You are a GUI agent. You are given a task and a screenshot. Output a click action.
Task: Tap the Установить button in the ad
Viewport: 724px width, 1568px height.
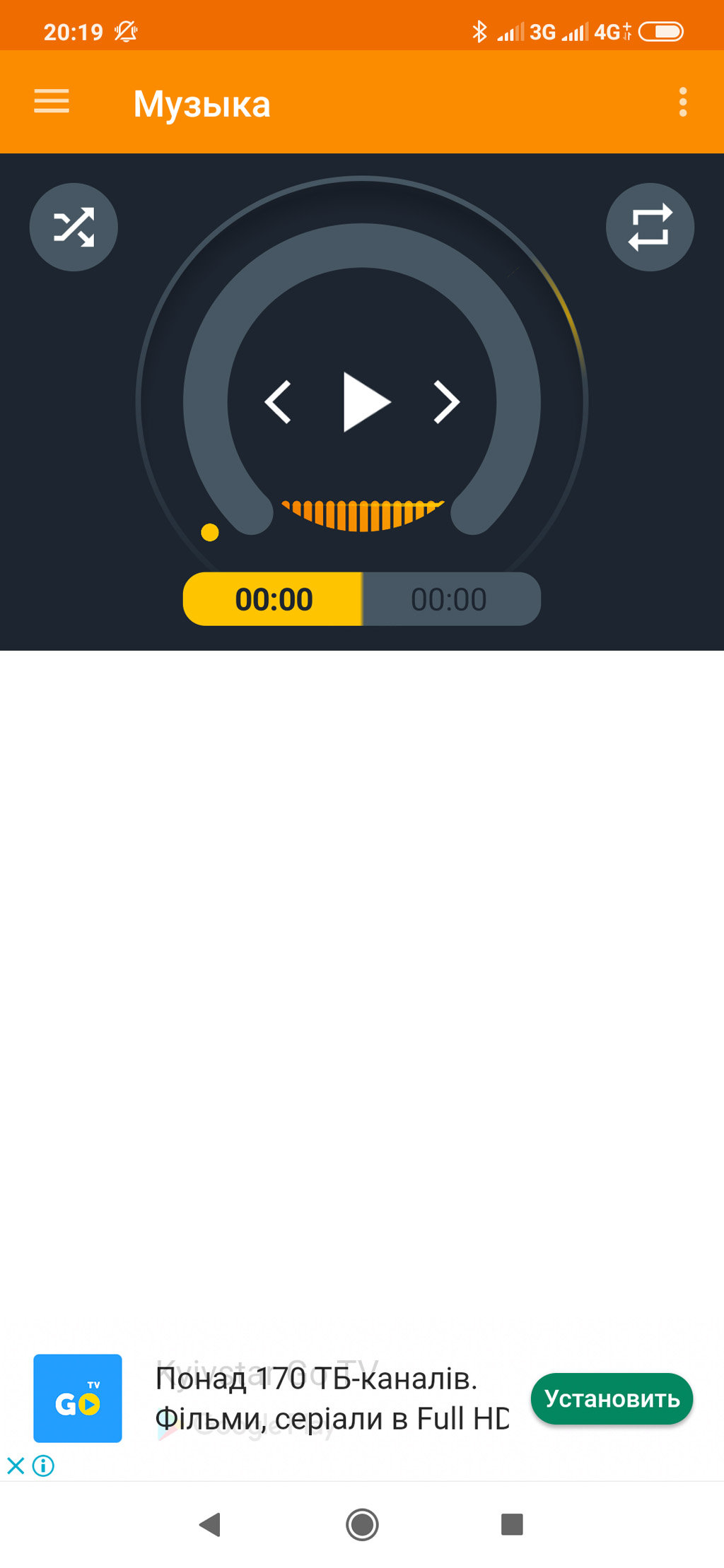click(612, 1398)
